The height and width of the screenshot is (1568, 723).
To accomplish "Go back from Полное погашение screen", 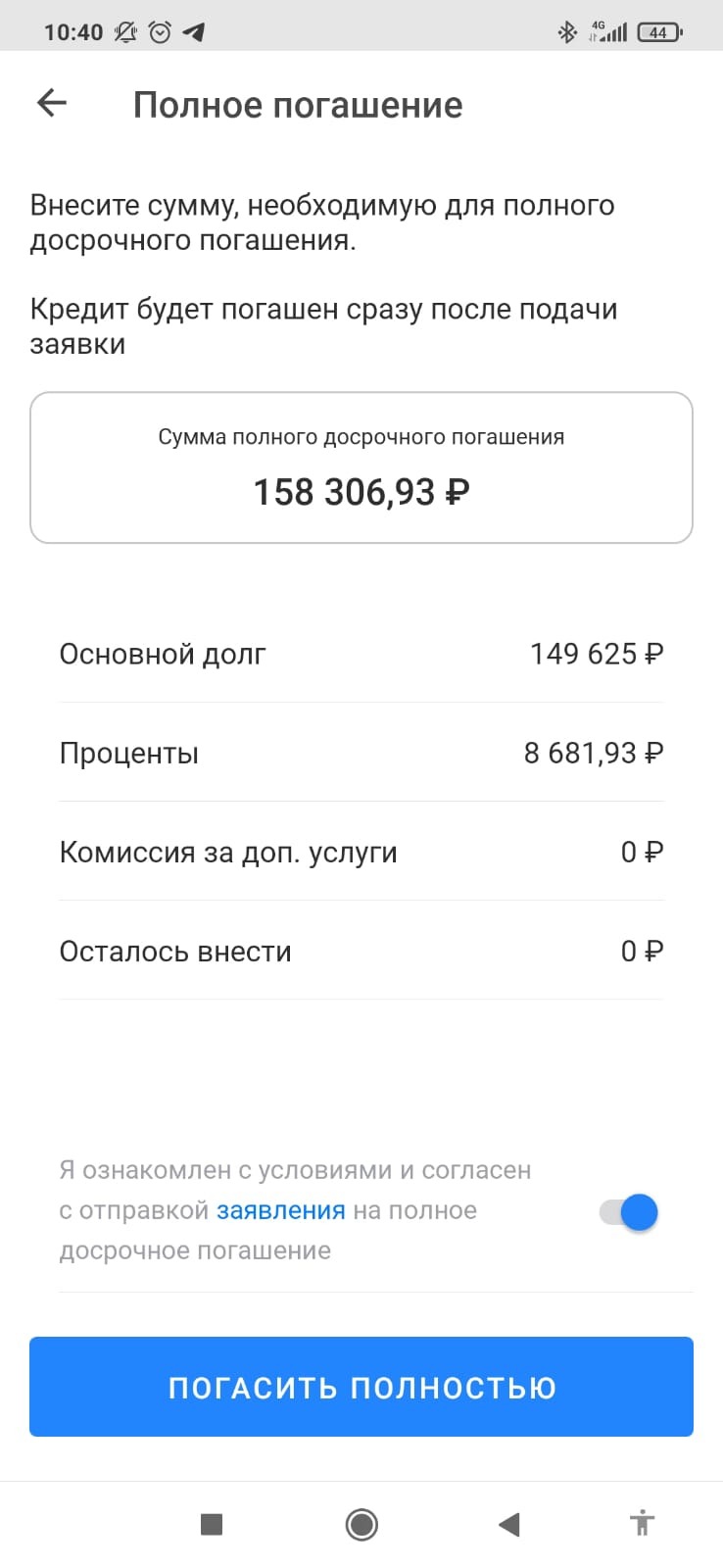I will [52, 103].
